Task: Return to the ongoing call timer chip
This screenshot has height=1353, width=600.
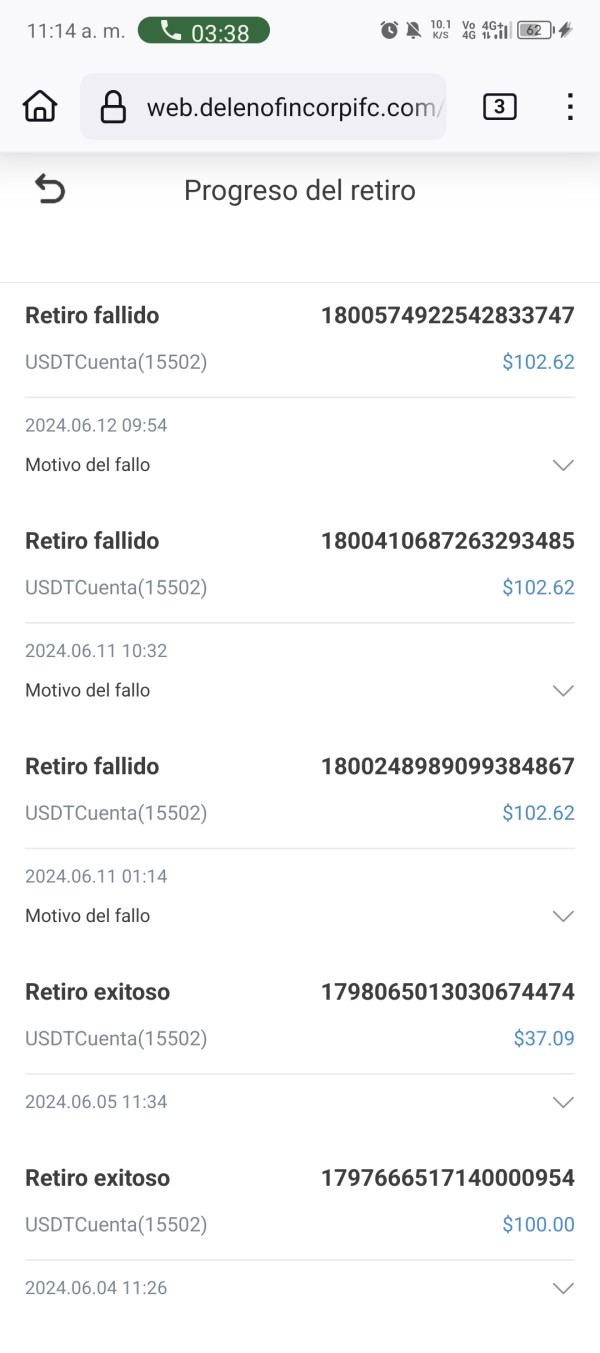Action: pyautogui.click(x=204, y=31)
